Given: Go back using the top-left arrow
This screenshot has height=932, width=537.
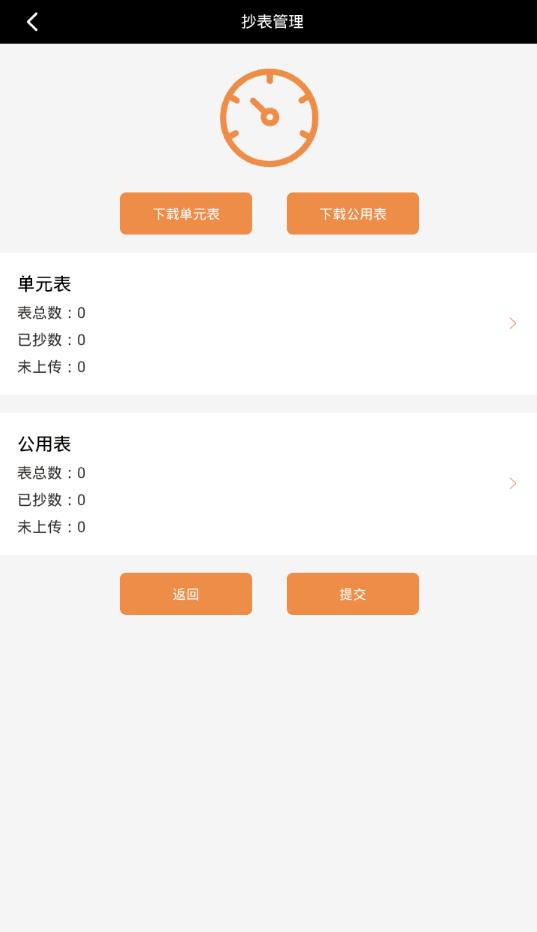Looking at the screenshot, I should pos(33,22).
